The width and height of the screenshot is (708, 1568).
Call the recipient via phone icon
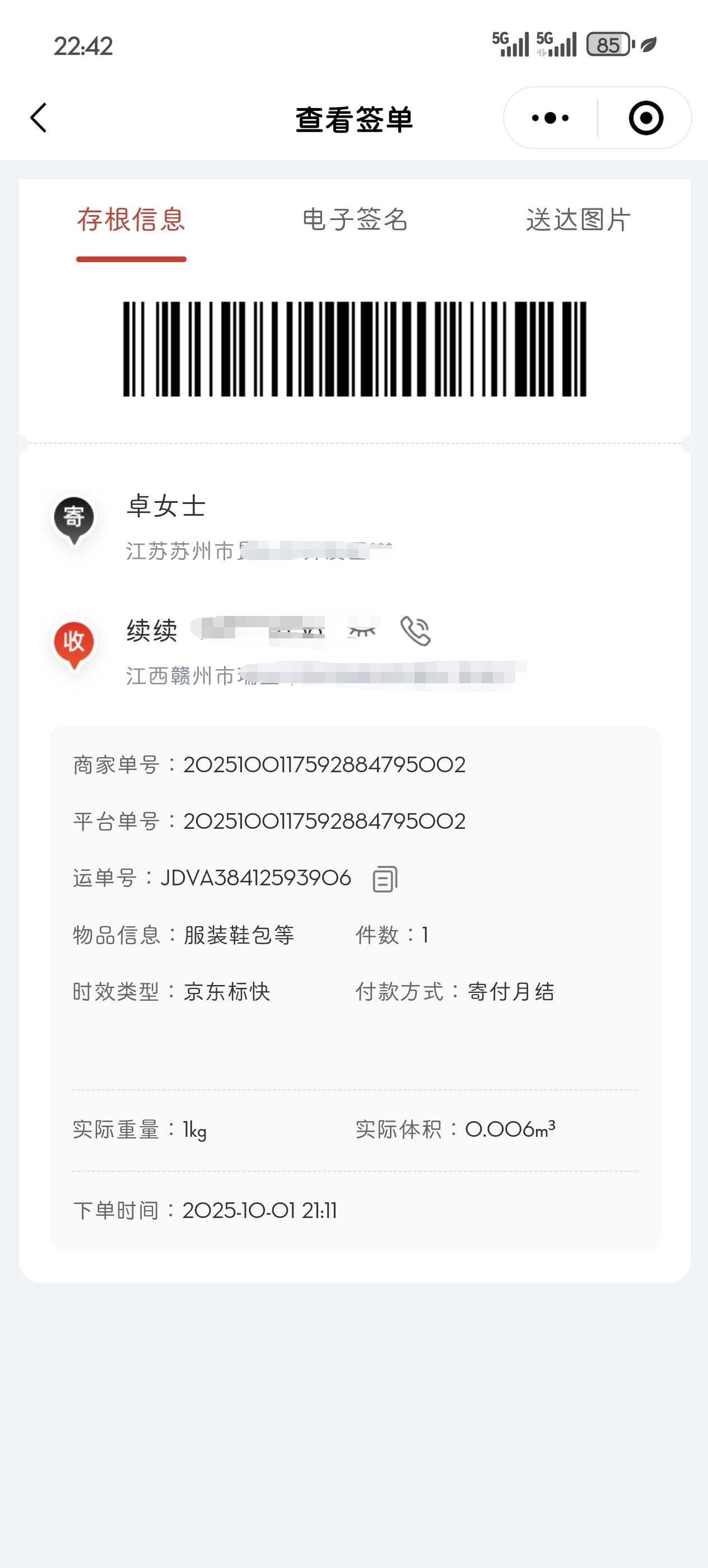coord(415,631)
